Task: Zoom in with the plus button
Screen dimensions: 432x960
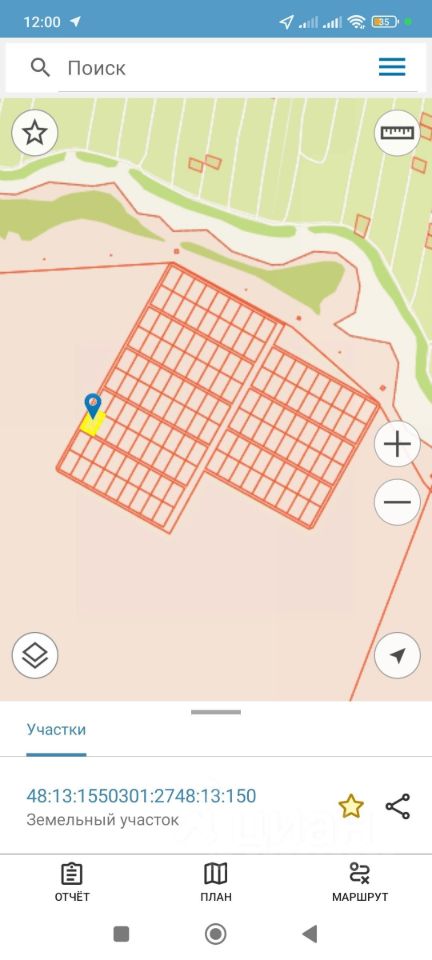Action: (x=397, y=444)
